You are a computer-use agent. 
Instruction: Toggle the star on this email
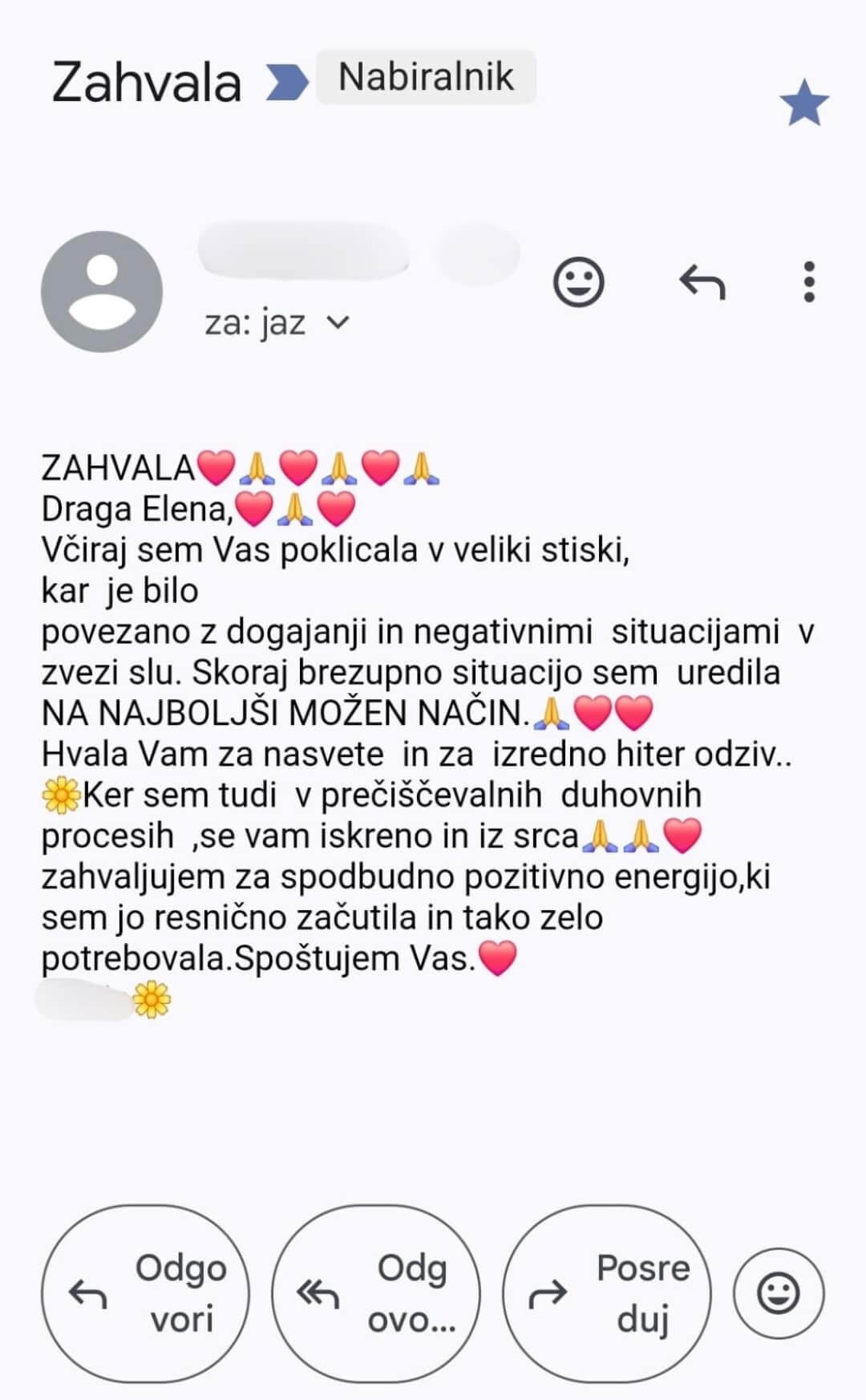coord(803,103)
